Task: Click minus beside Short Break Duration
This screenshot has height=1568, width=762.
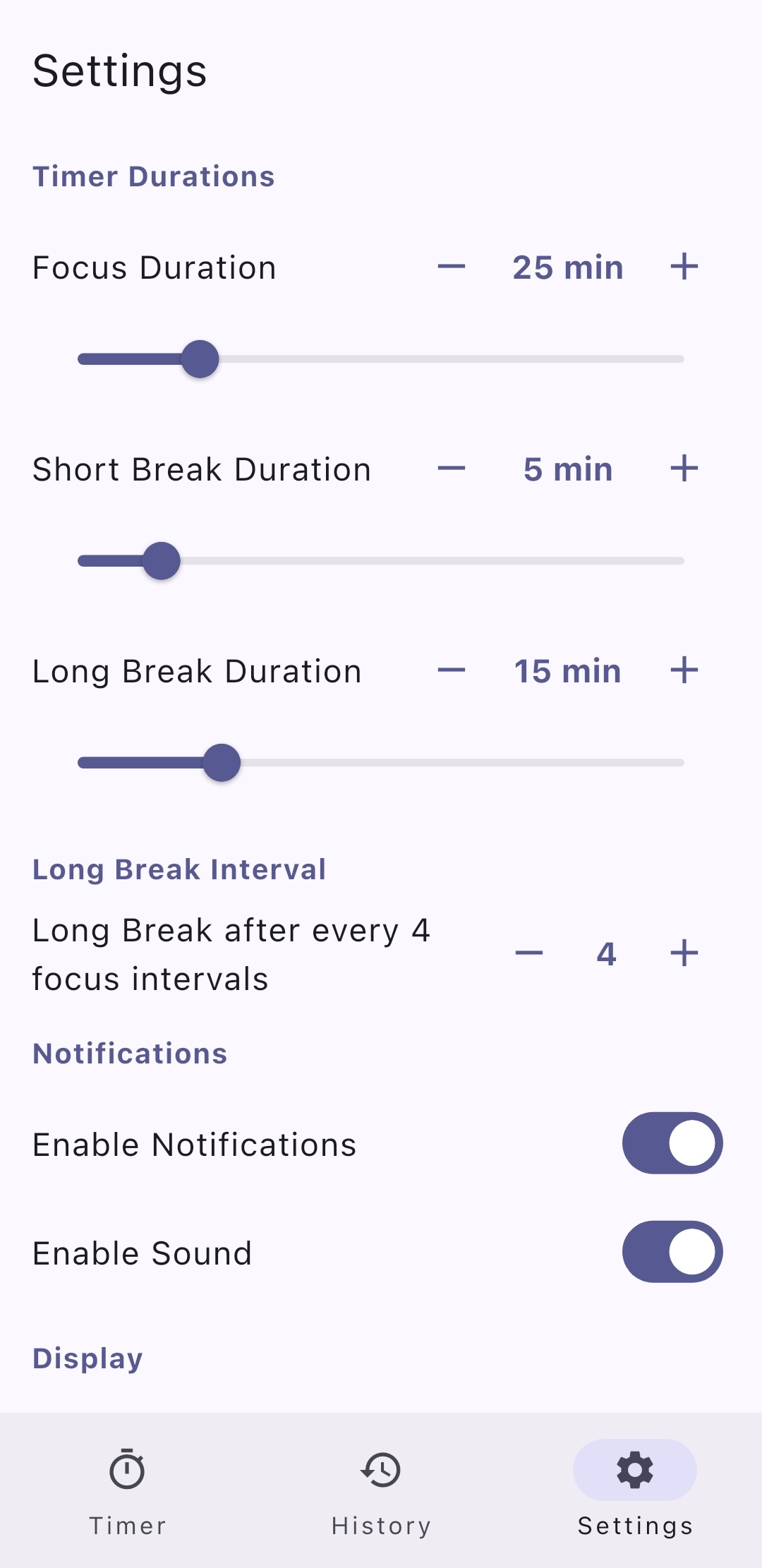Action: pos(452,469)
